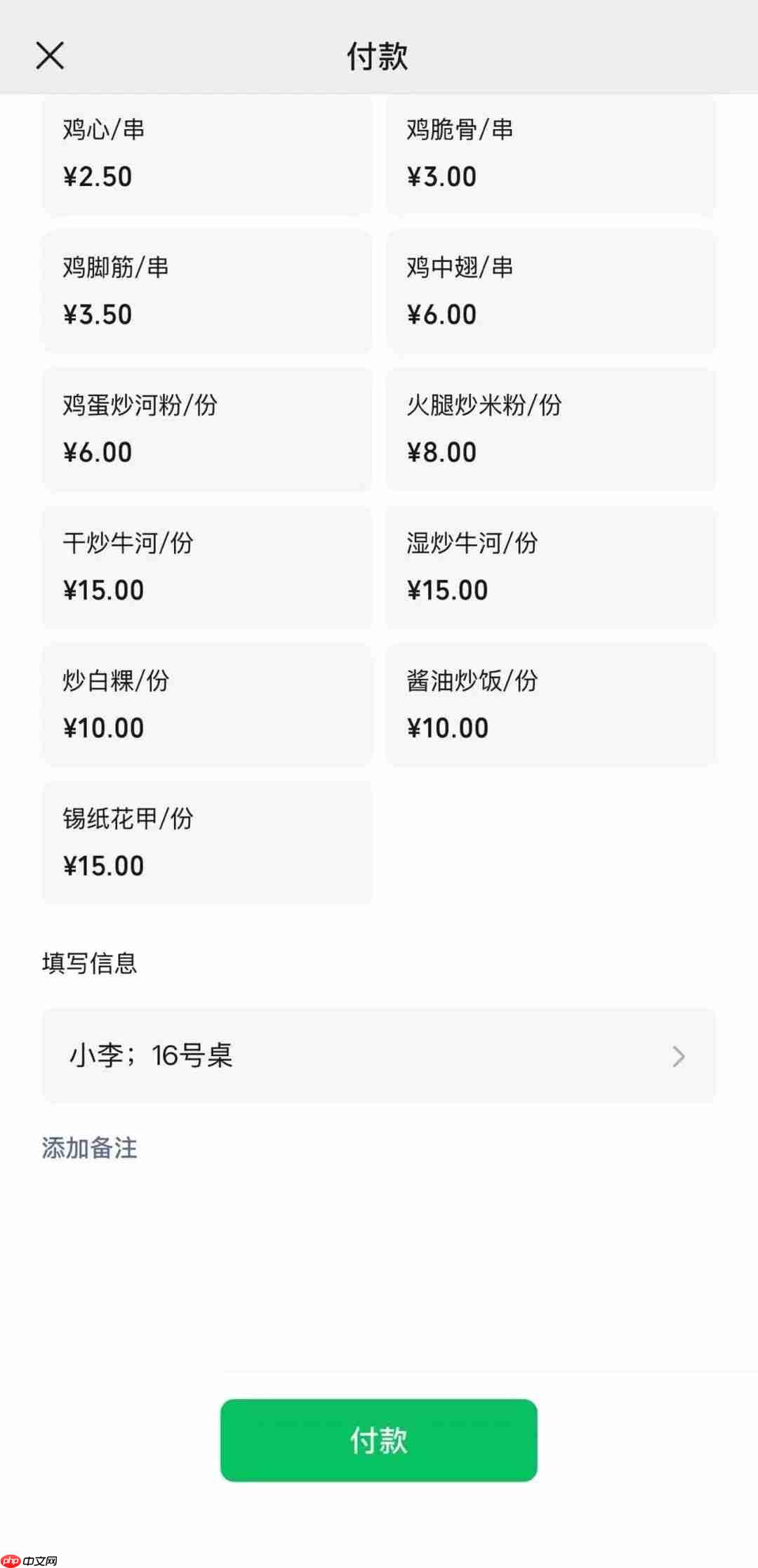Edit the name and table input field
The image size is (758, 1568).
[x=281, y=1055]
